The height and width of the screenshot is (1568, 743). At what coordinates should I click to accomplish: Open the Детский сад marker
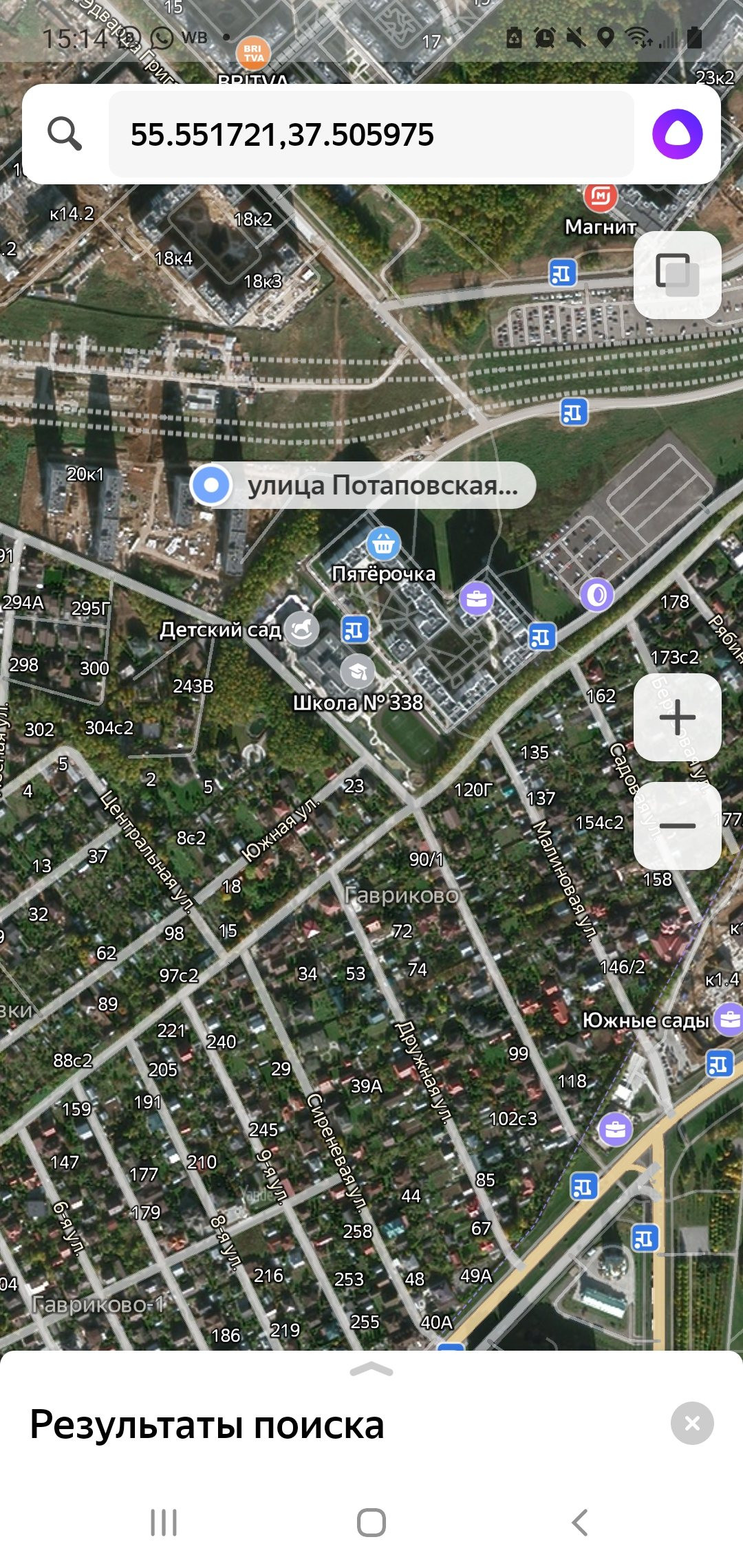pos(301,629)
